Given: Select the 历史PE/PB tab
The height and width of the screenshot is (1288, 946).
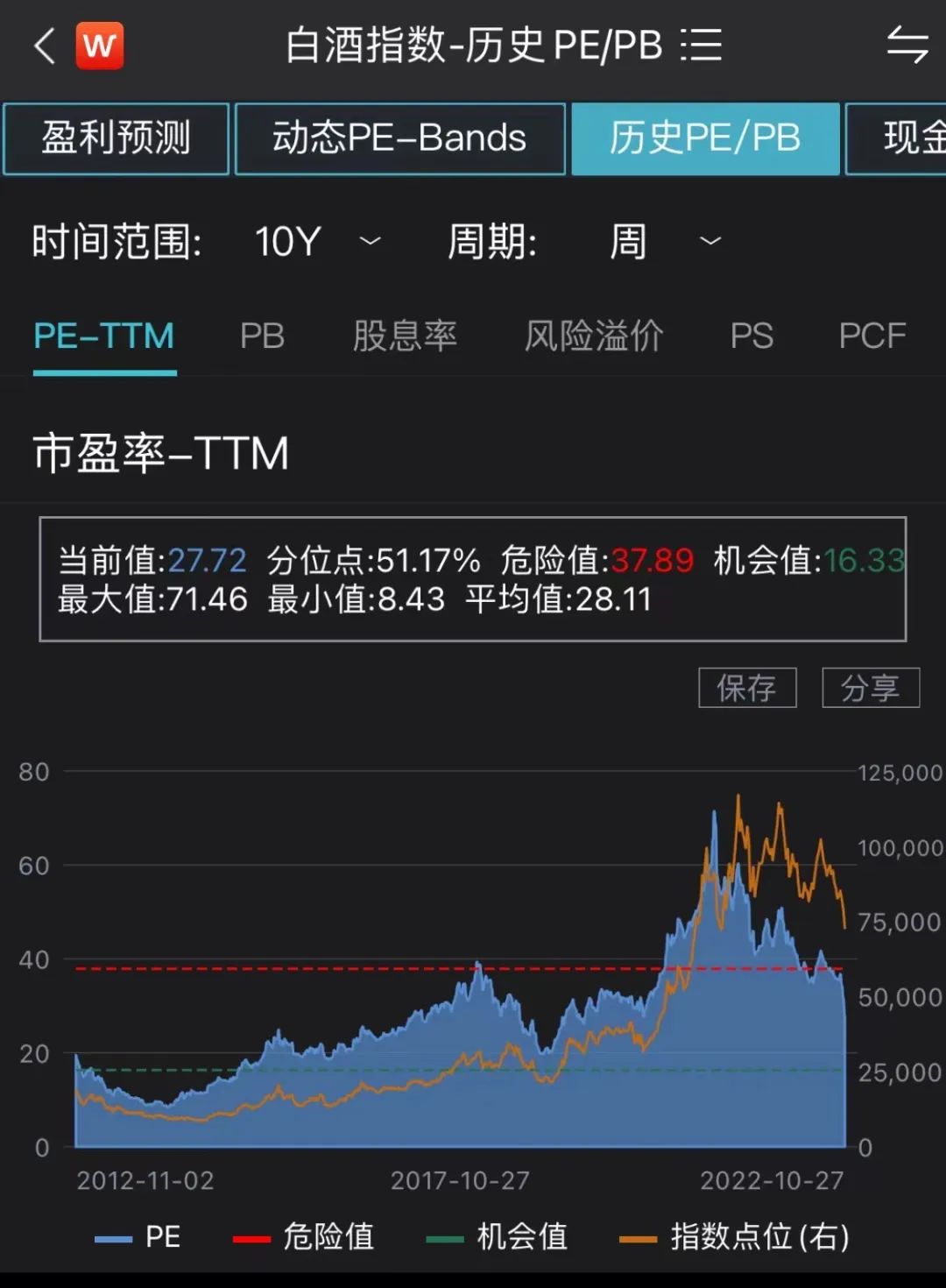Looking at the screenshot, I should (x=706, y=138).
